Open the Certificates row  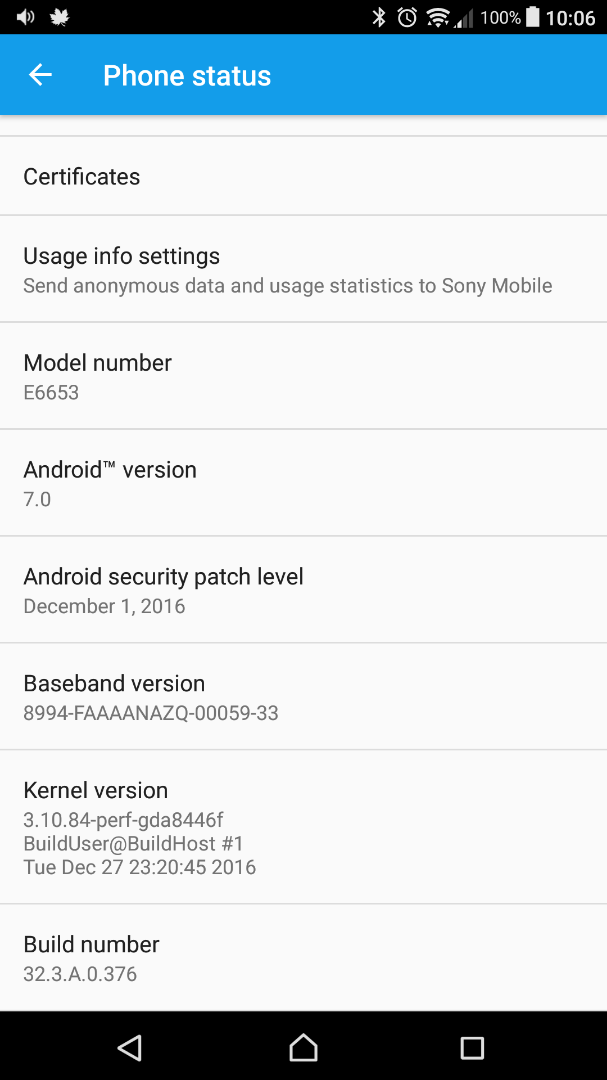pos(303,176)
